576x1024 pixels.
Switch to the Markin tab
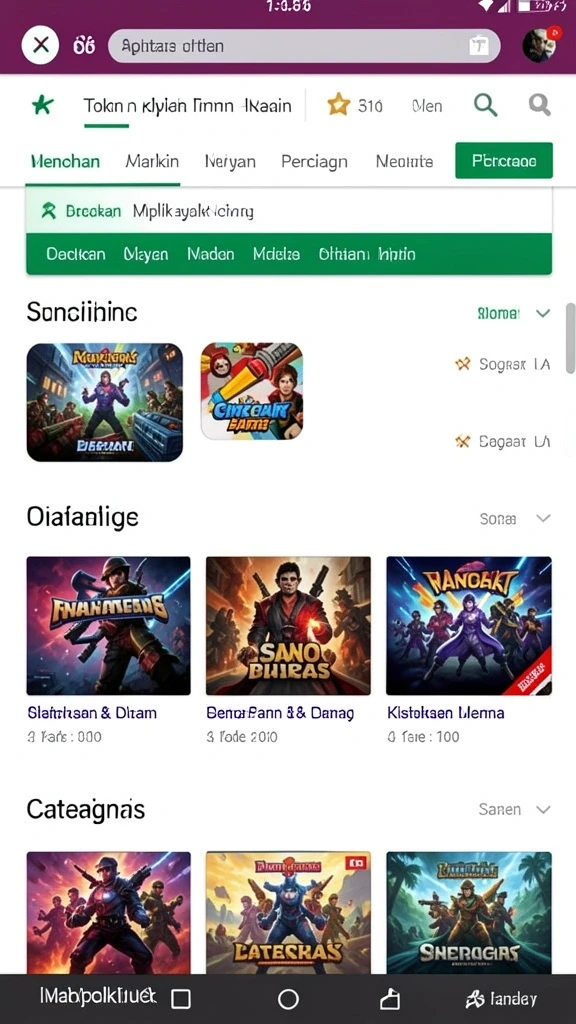pyautogui.click(x=152, y=161)
